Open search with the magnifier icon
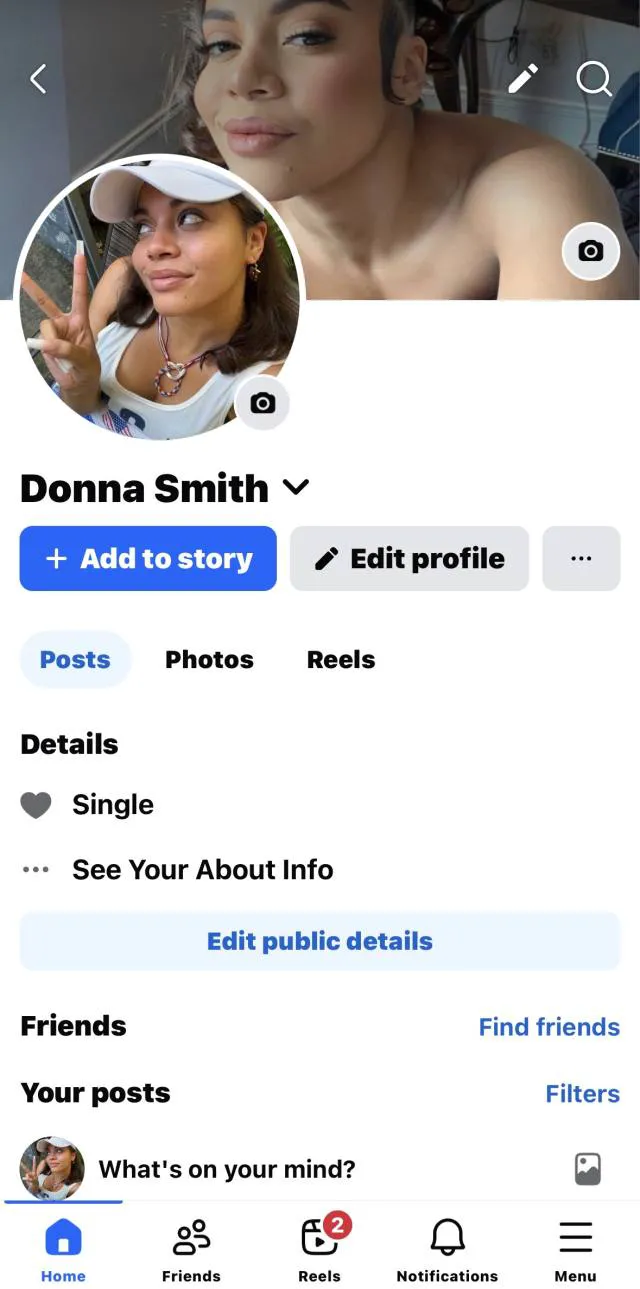 coord(593,78)
